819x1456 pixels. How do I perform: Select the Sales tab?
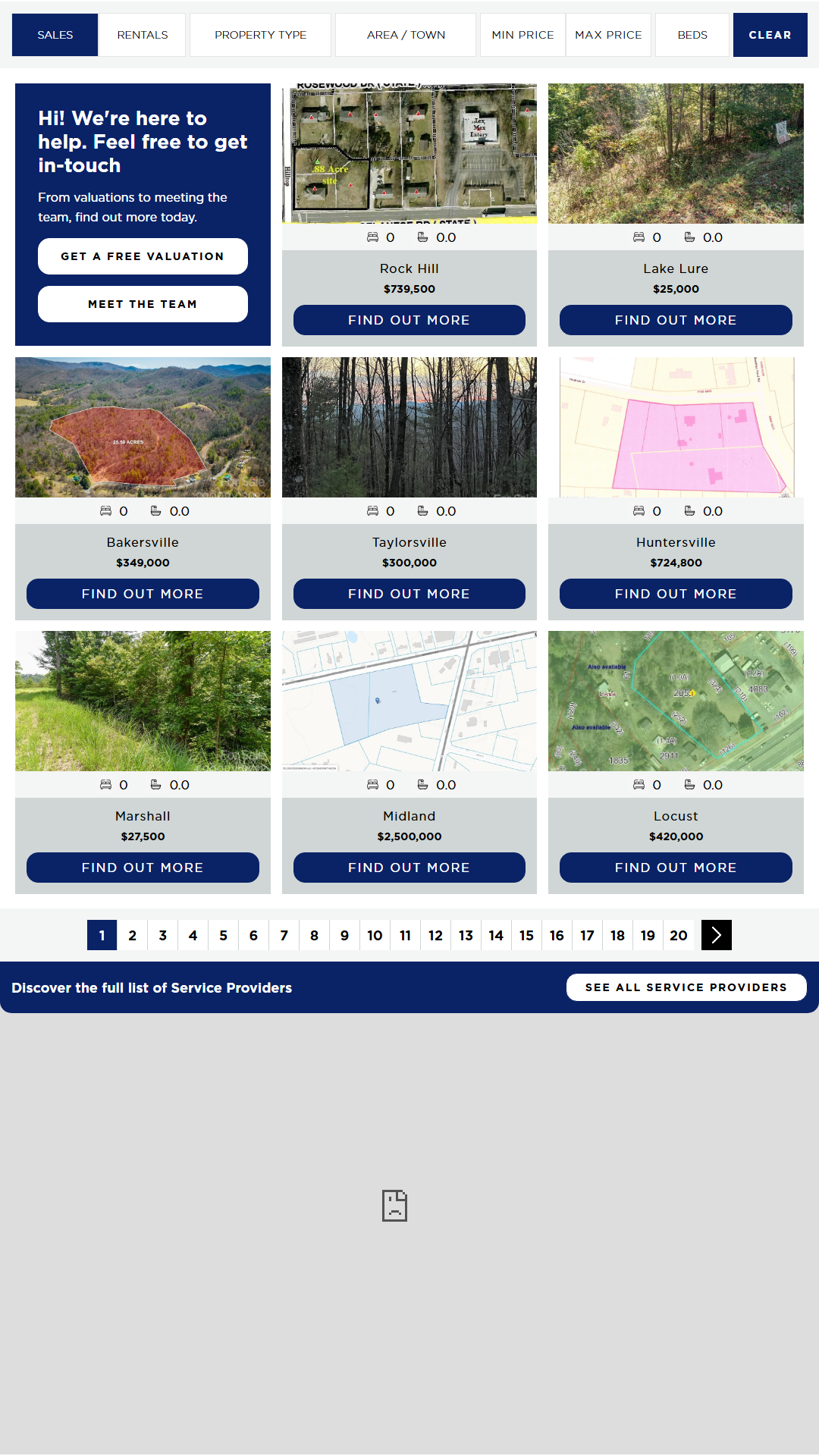[55, 35]
